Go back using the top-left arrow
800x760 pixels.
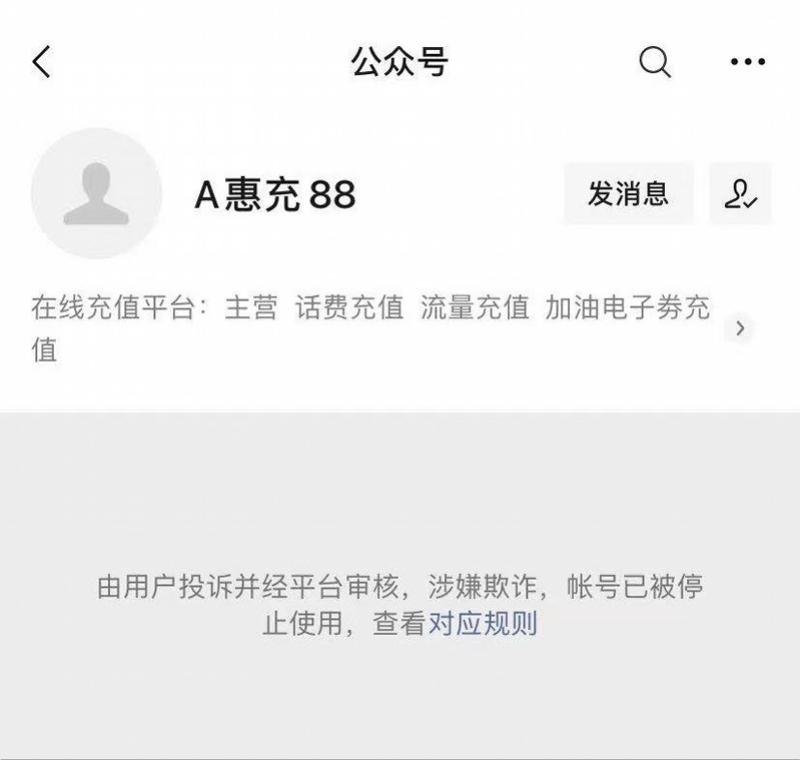pyautogui.click(x=41, y=63)
